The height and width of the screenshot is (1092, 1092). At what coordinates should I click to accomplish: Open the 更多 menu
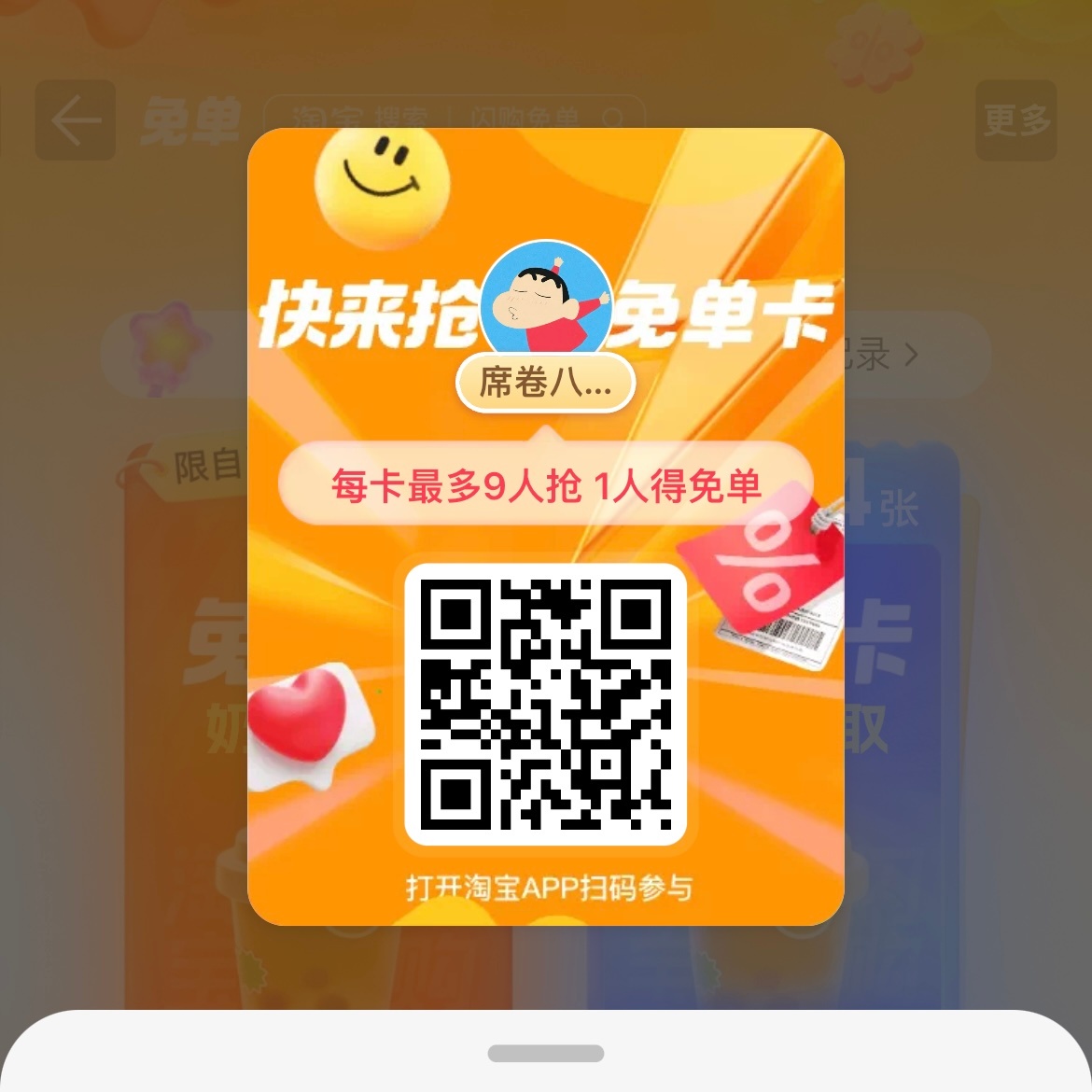pyautogui.click(x=1015, y=120)
